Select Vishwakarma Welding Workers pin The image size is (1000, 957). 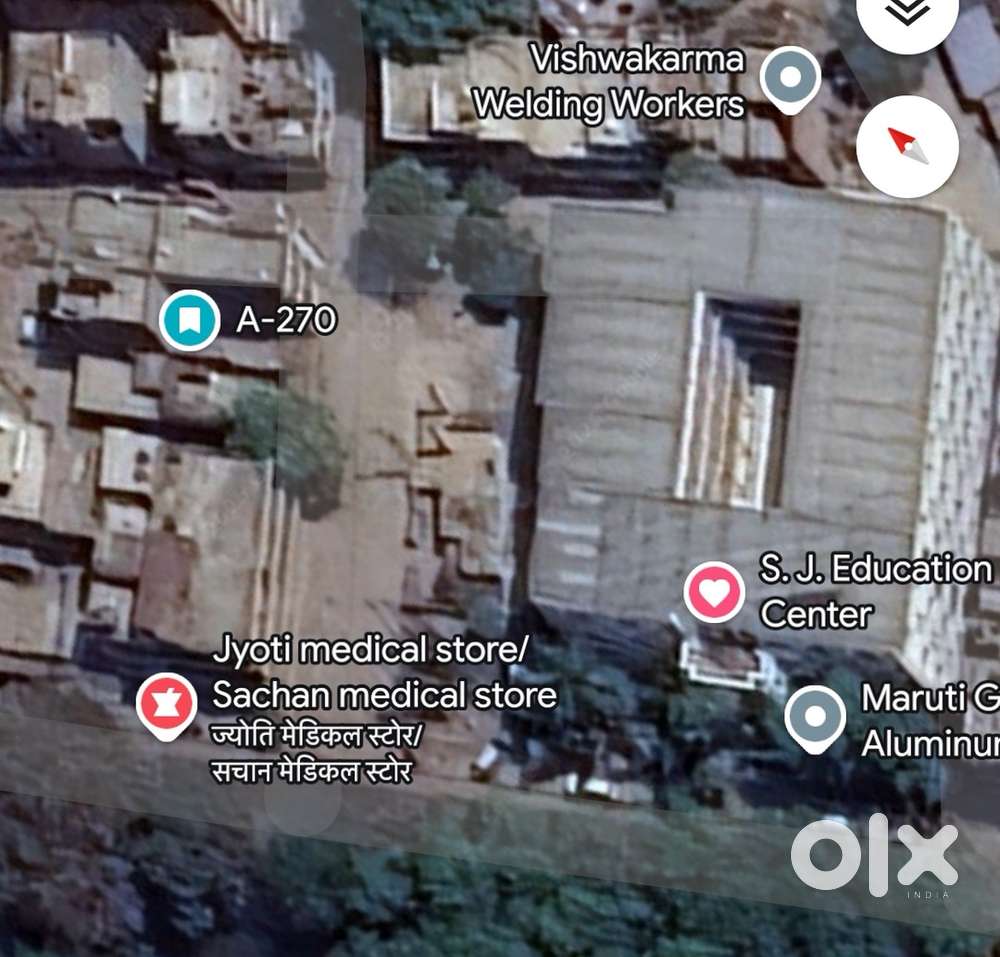tap(790, 79)
